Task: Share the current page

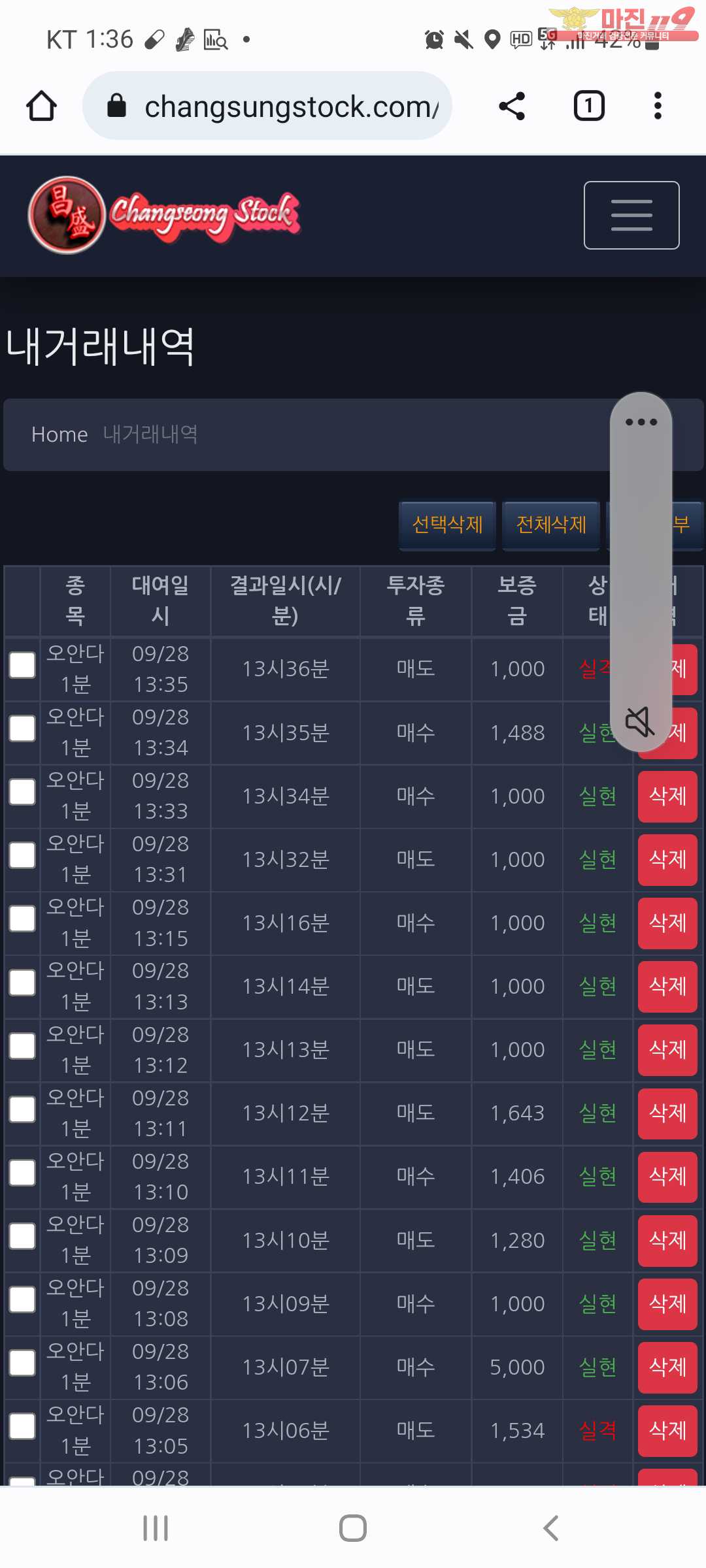Action: [512, 106]
